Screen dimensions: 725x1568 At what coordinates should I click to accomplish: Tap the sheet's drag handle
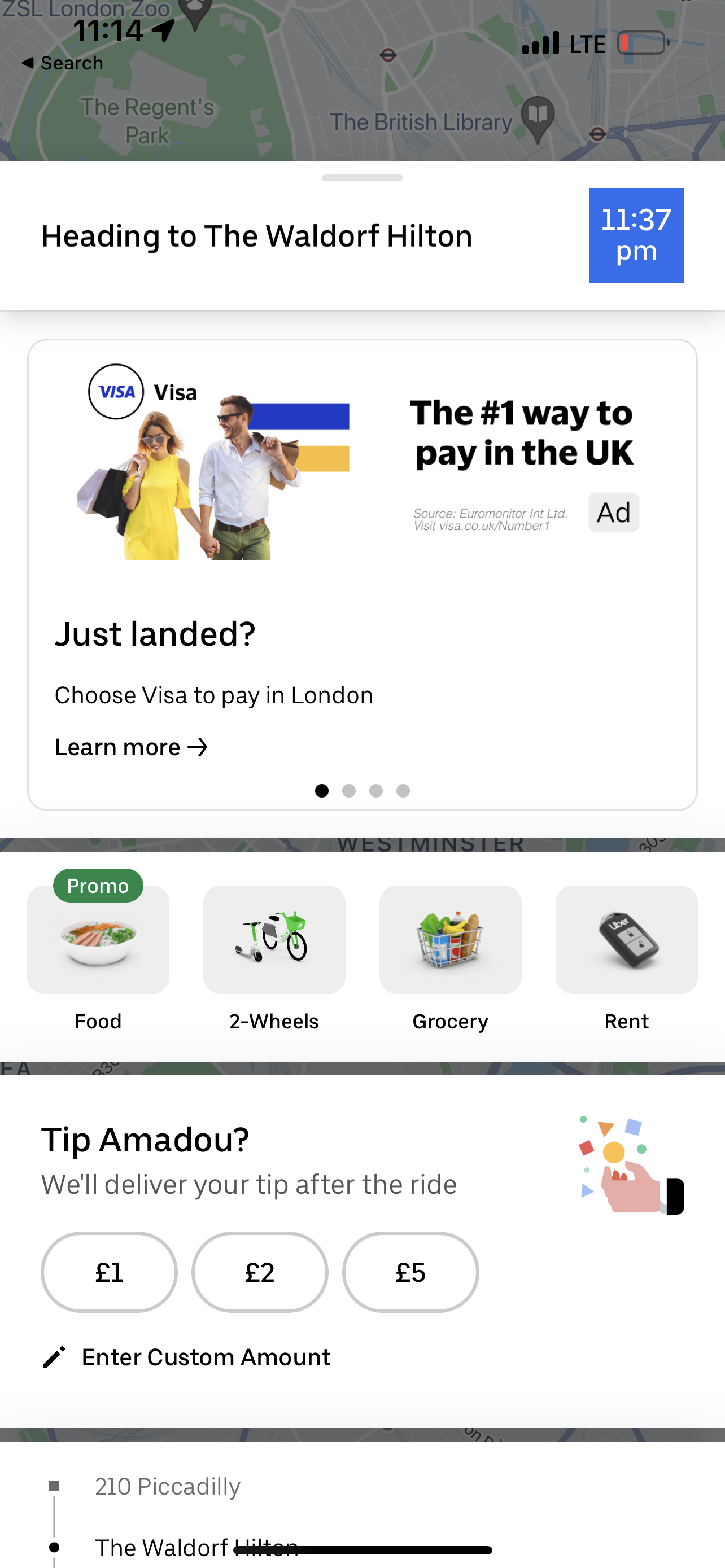click(x=362, y=178)
